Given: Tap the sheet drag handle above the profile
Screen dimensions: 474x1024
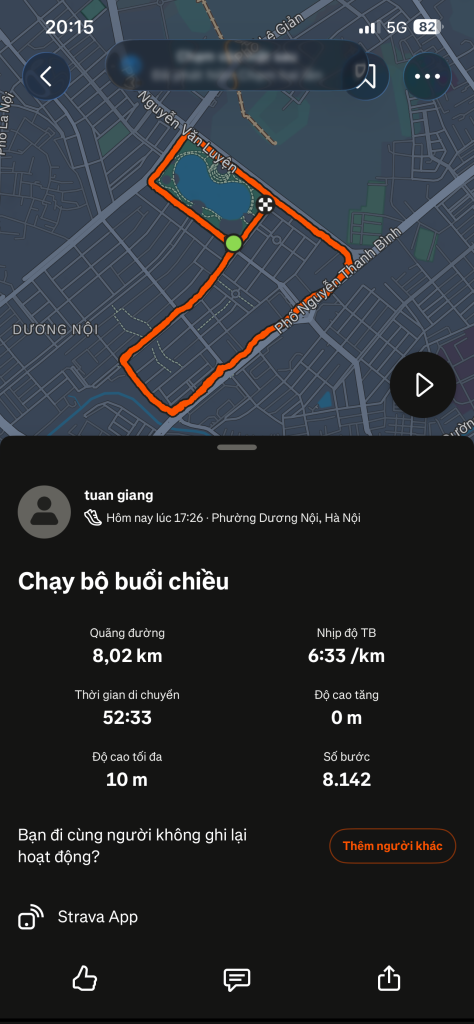Looking at the screenshot, I should (x=237, y=447).
